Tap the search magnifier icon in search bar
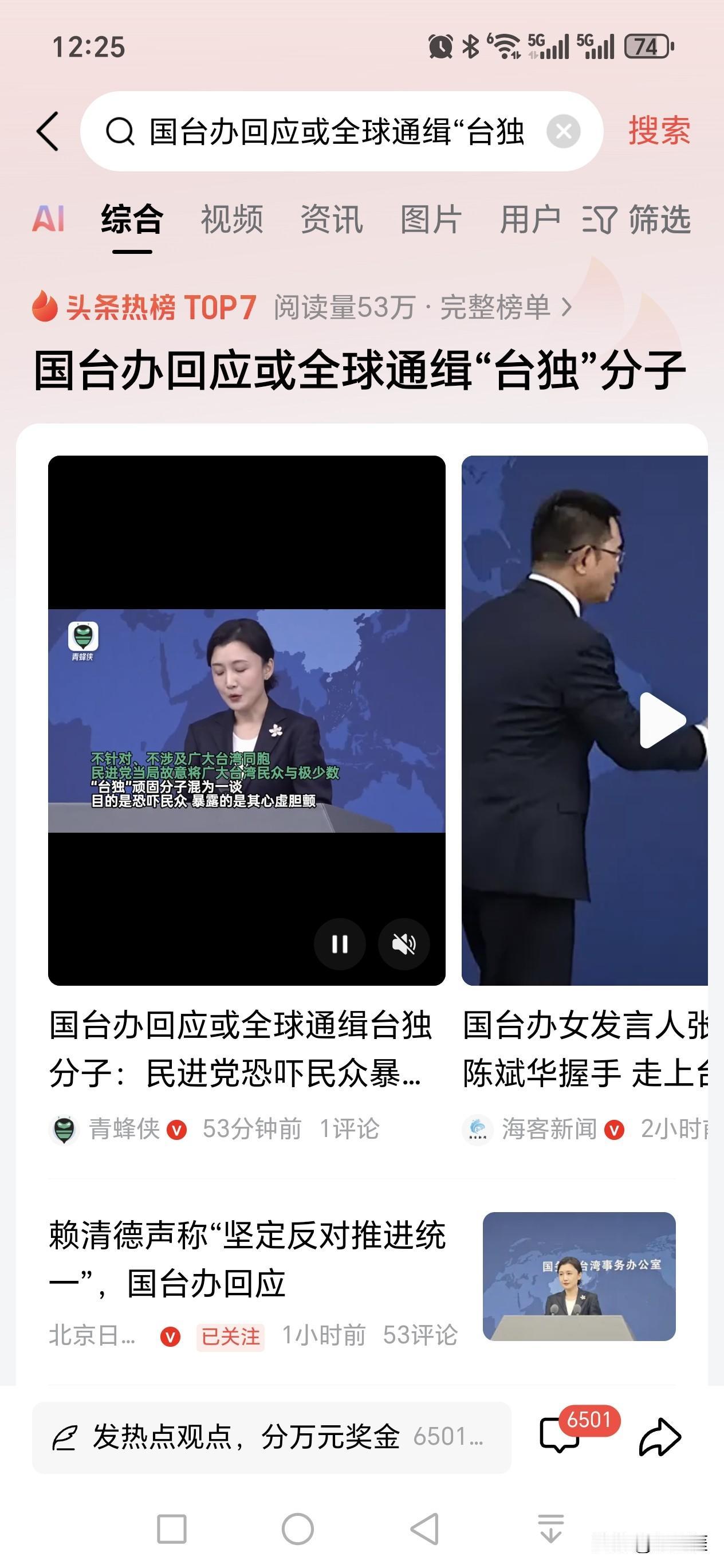Screen dimensions: 724x1568 pos(121,131)
